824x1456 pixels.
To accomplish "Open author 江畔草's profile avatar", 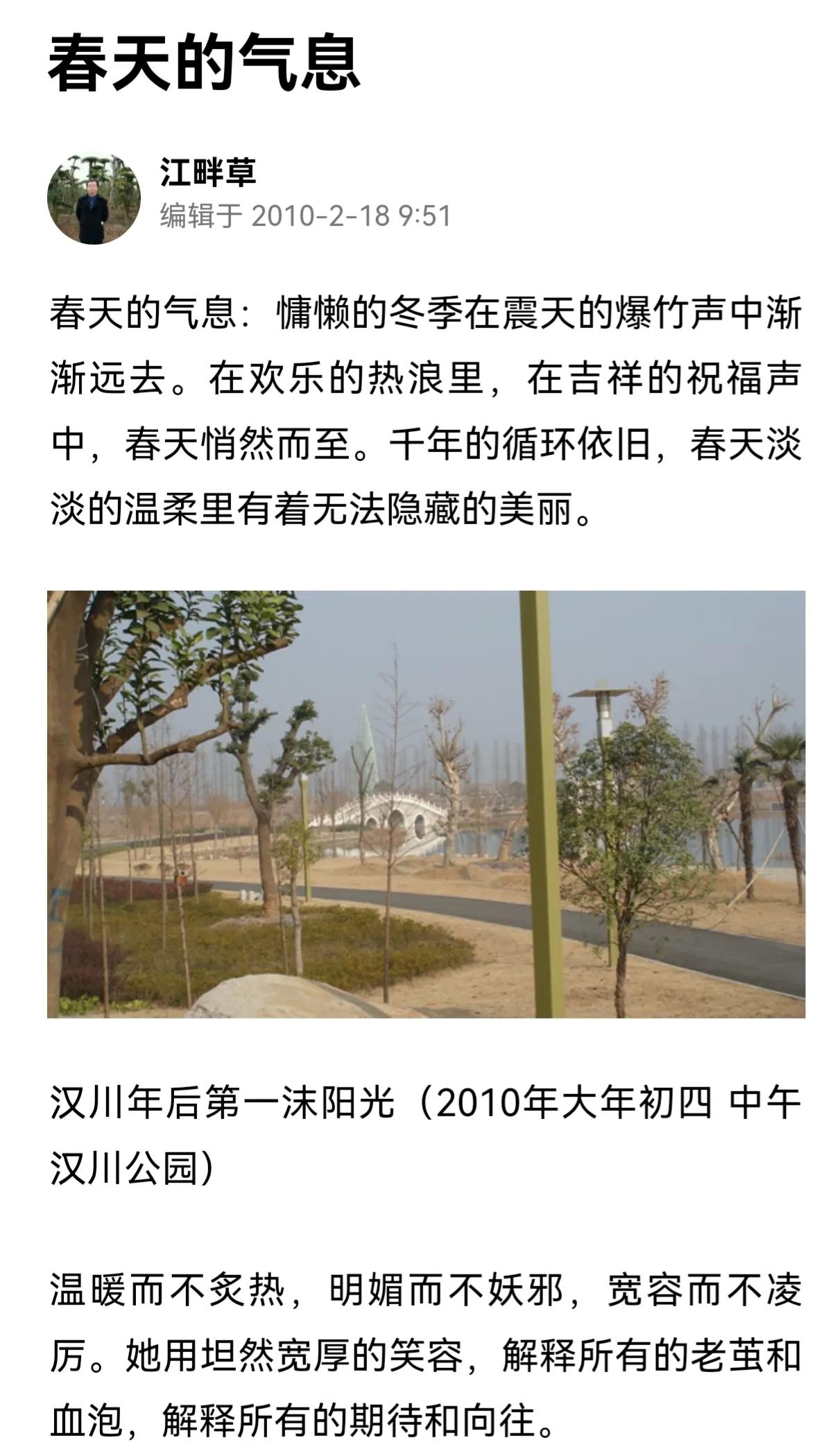I will click(x=94, y=199).
